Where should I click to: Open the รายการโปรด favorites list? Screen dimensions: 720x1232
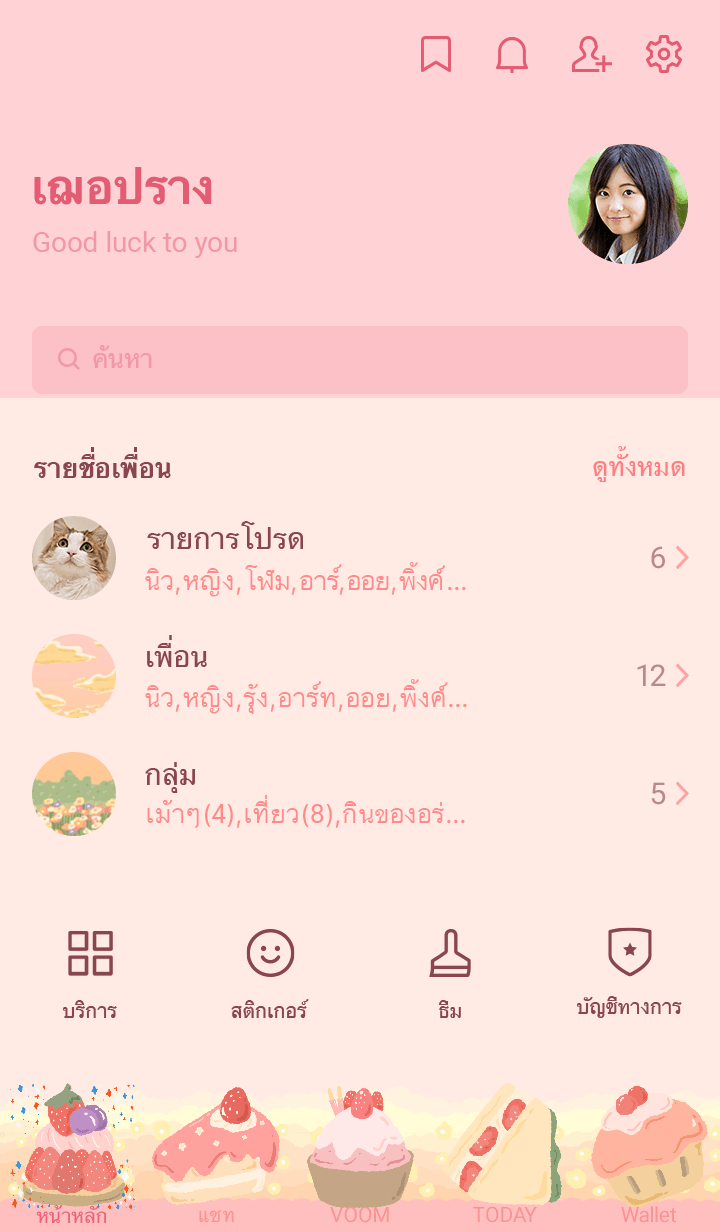[x=360, y=558]
